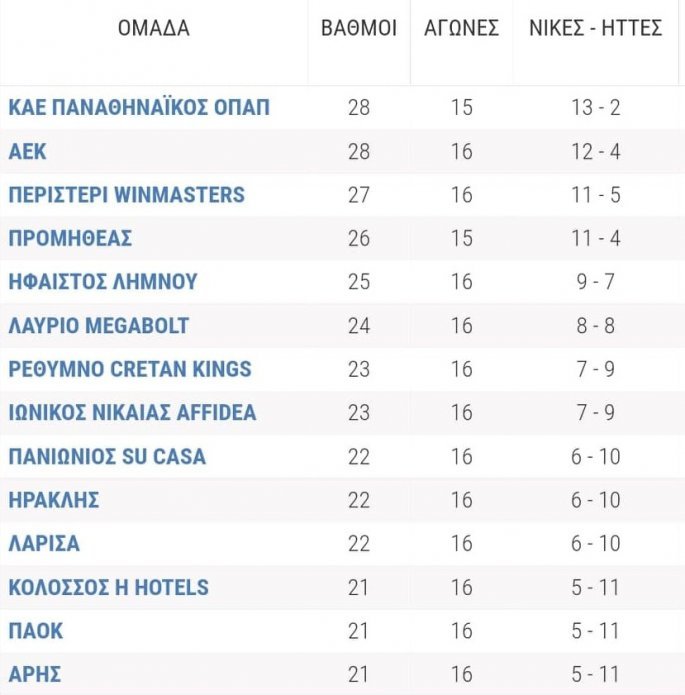Open the ΠΑΝΙΩΝΙΟΣ SU CASA link
Screen dimensions: 685x695
click(107, 457)
